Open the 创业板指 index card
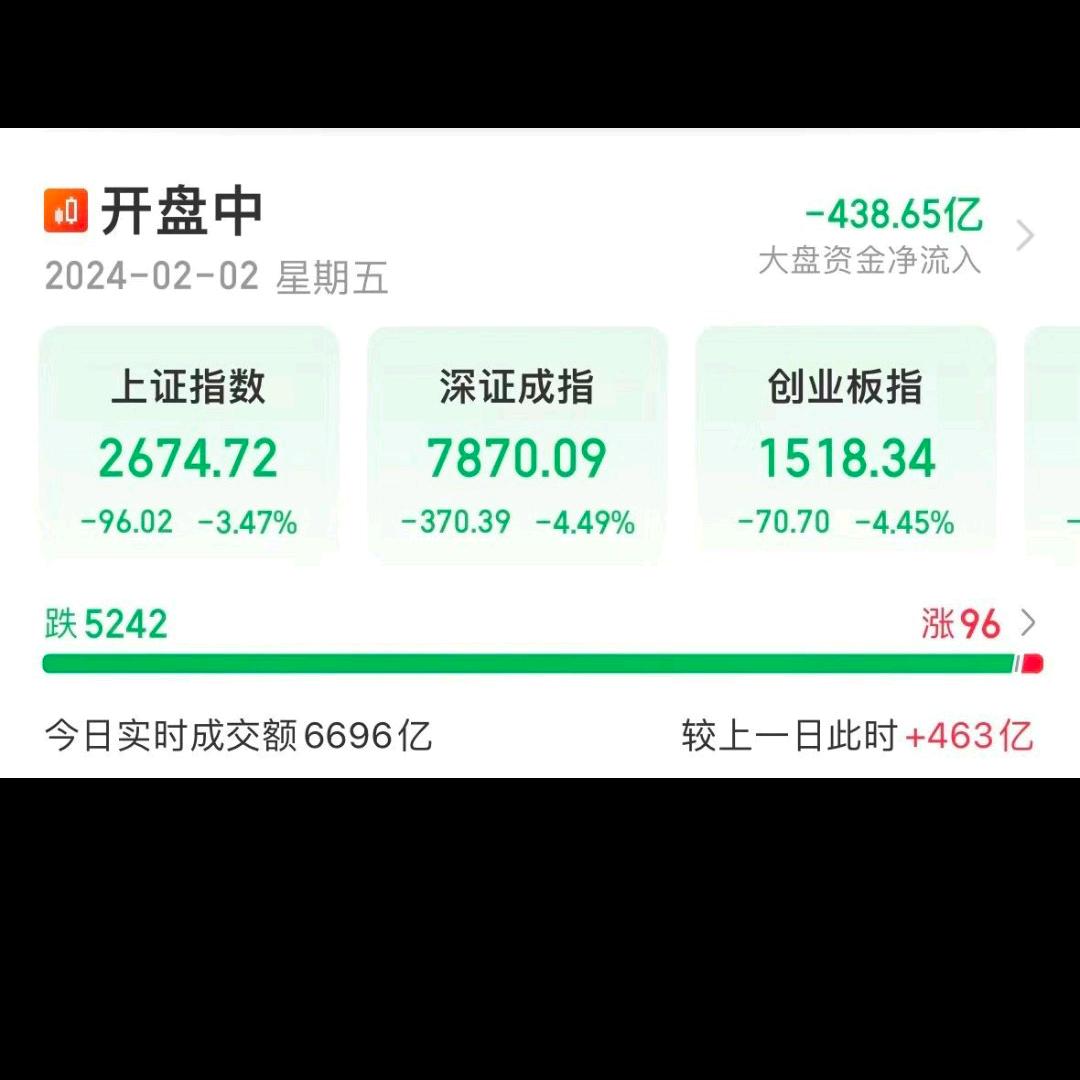Image resolution: width=1080 pixels, height=1080 pixels. (846, 446)
